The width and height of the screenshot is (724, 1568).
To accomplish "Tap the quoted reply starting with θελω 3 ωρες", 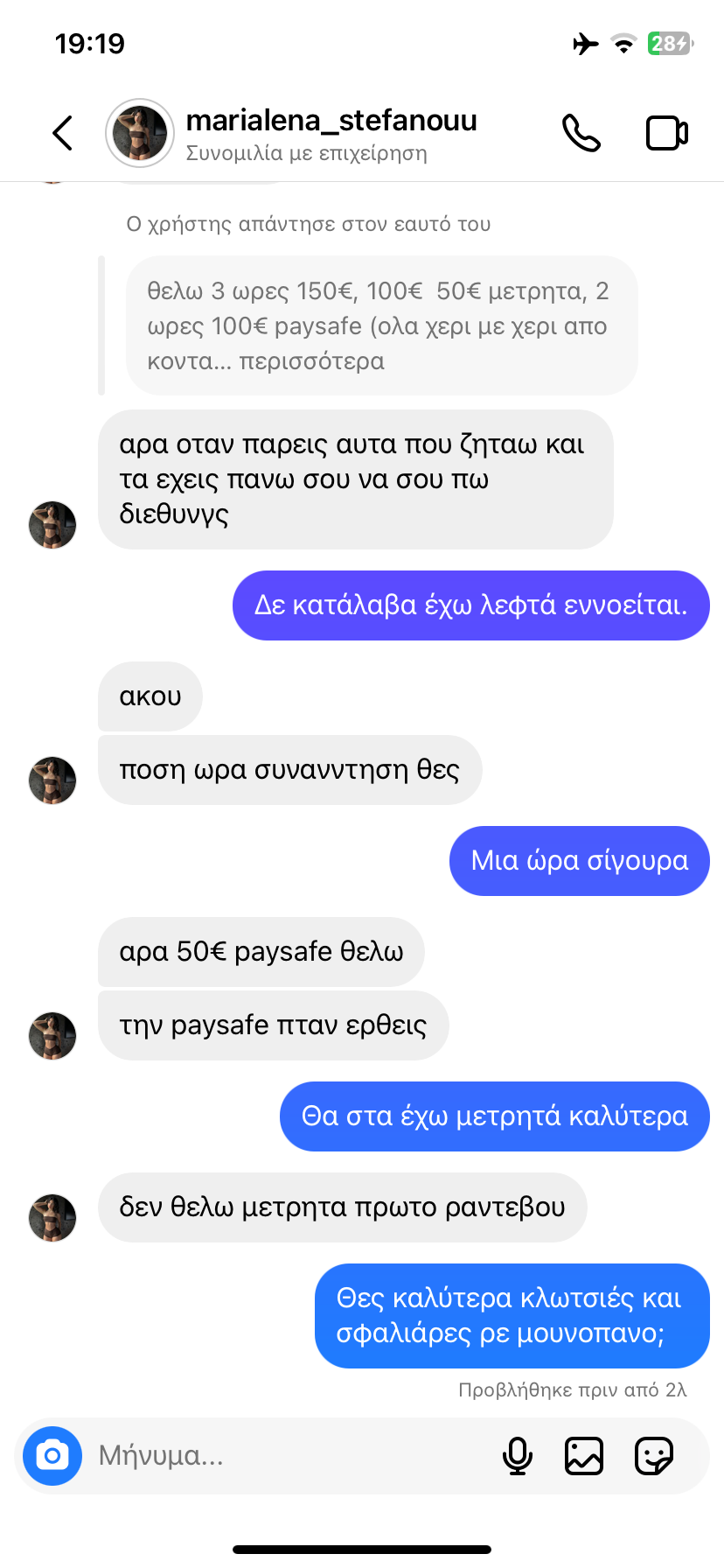I will point(380,325).
